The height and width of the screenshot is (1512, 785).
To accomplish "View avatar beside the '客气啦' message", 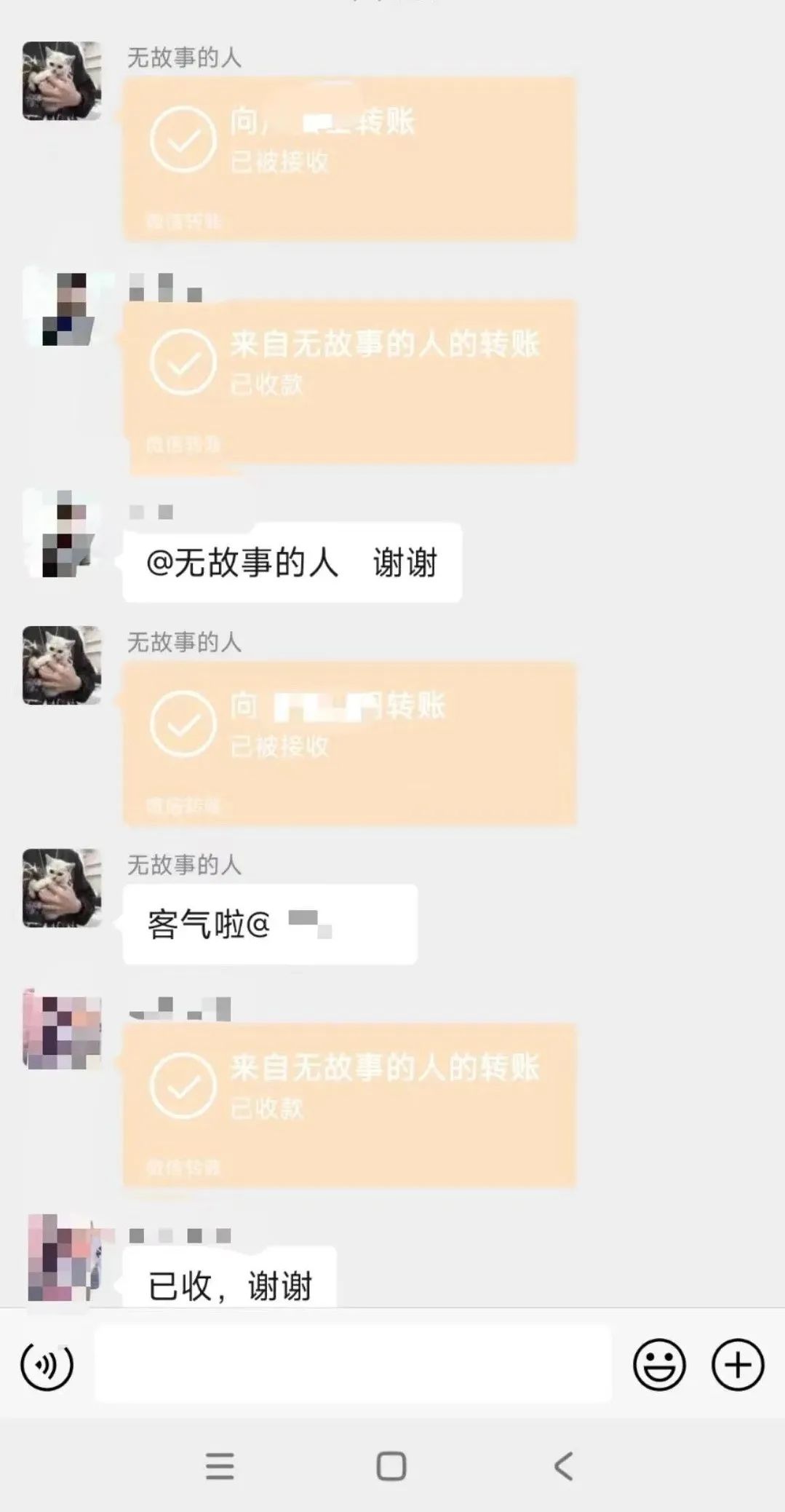I will pyautogui.click(x=62, y=888).
